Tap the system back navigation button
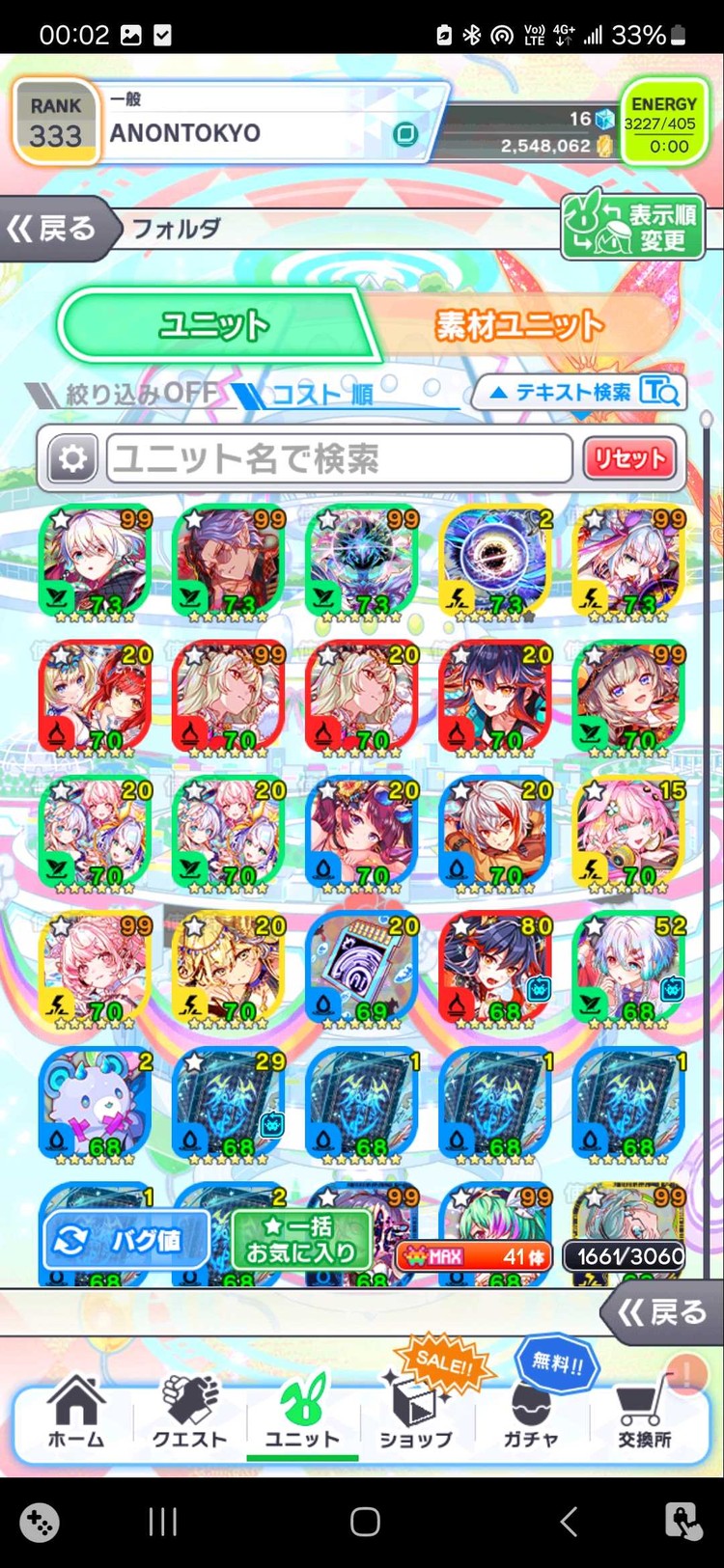 568,1522
